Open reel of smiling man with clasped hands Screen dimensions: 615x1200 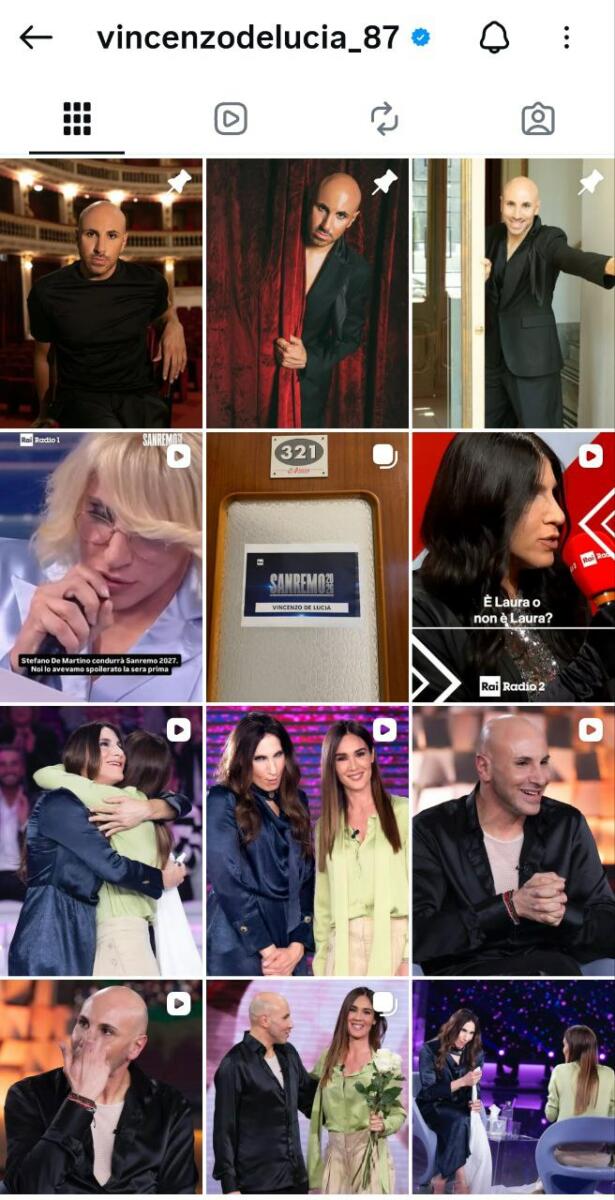point(513,841)
